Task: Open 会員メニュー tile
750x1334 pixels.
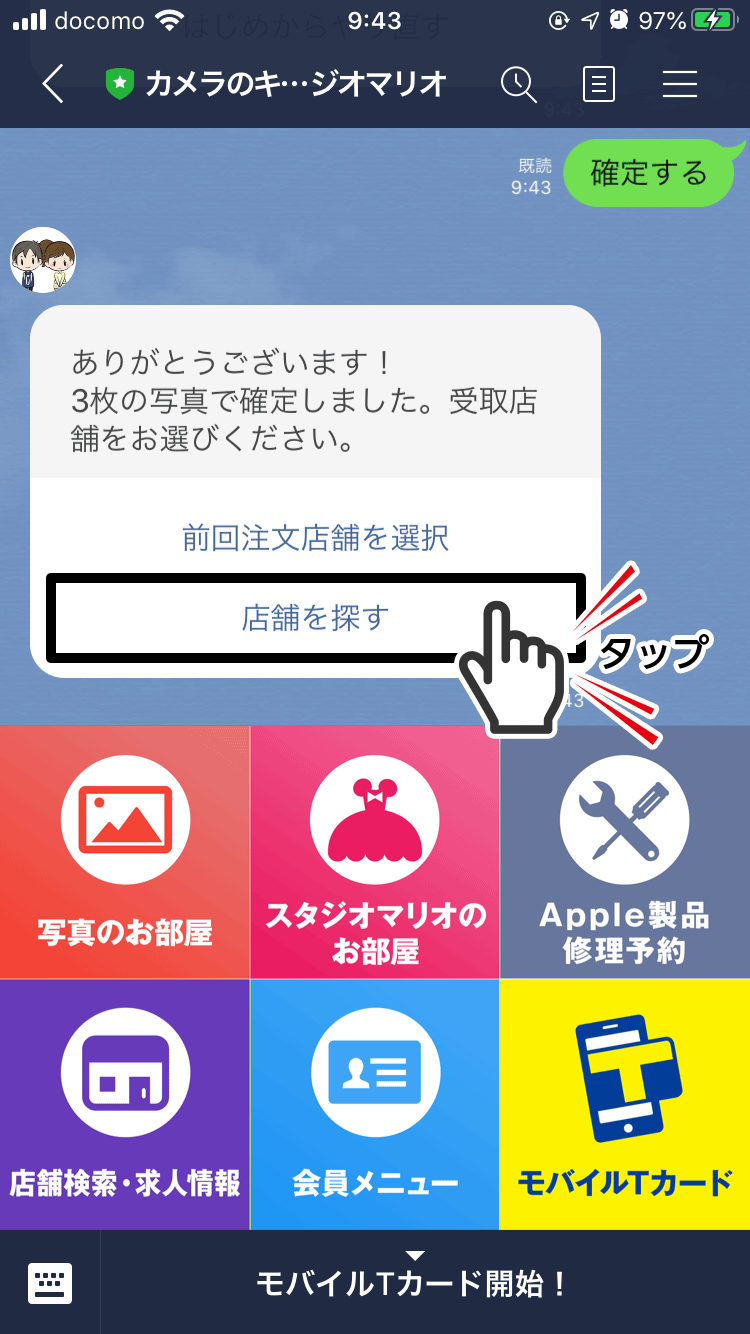Action: 375,1104
